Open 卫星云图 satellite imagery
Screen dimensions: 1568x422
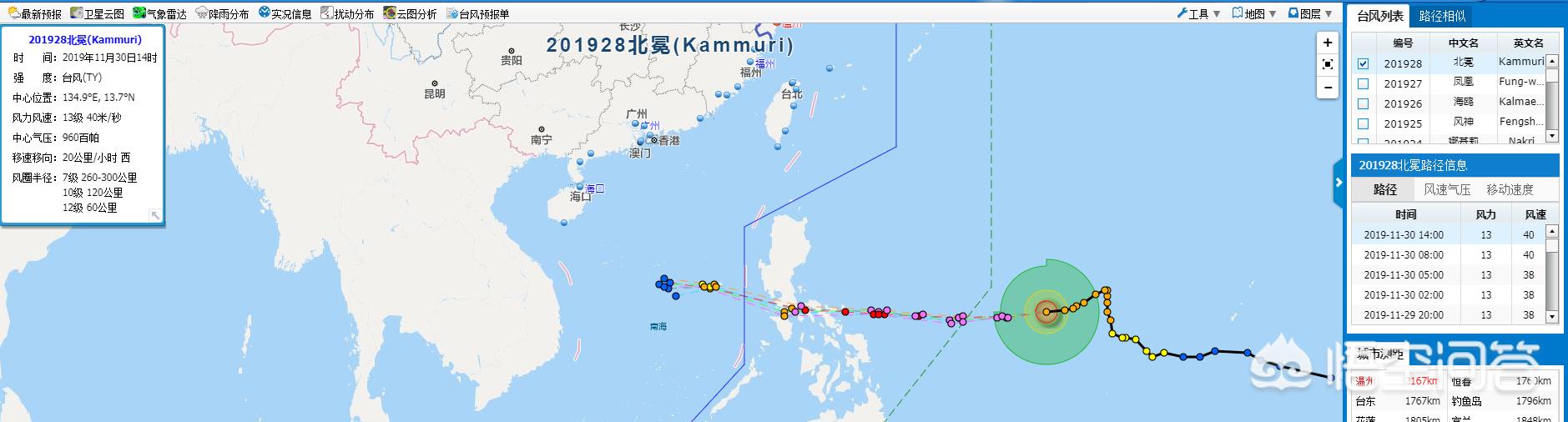pyautogui.click(x=98, y=13)
